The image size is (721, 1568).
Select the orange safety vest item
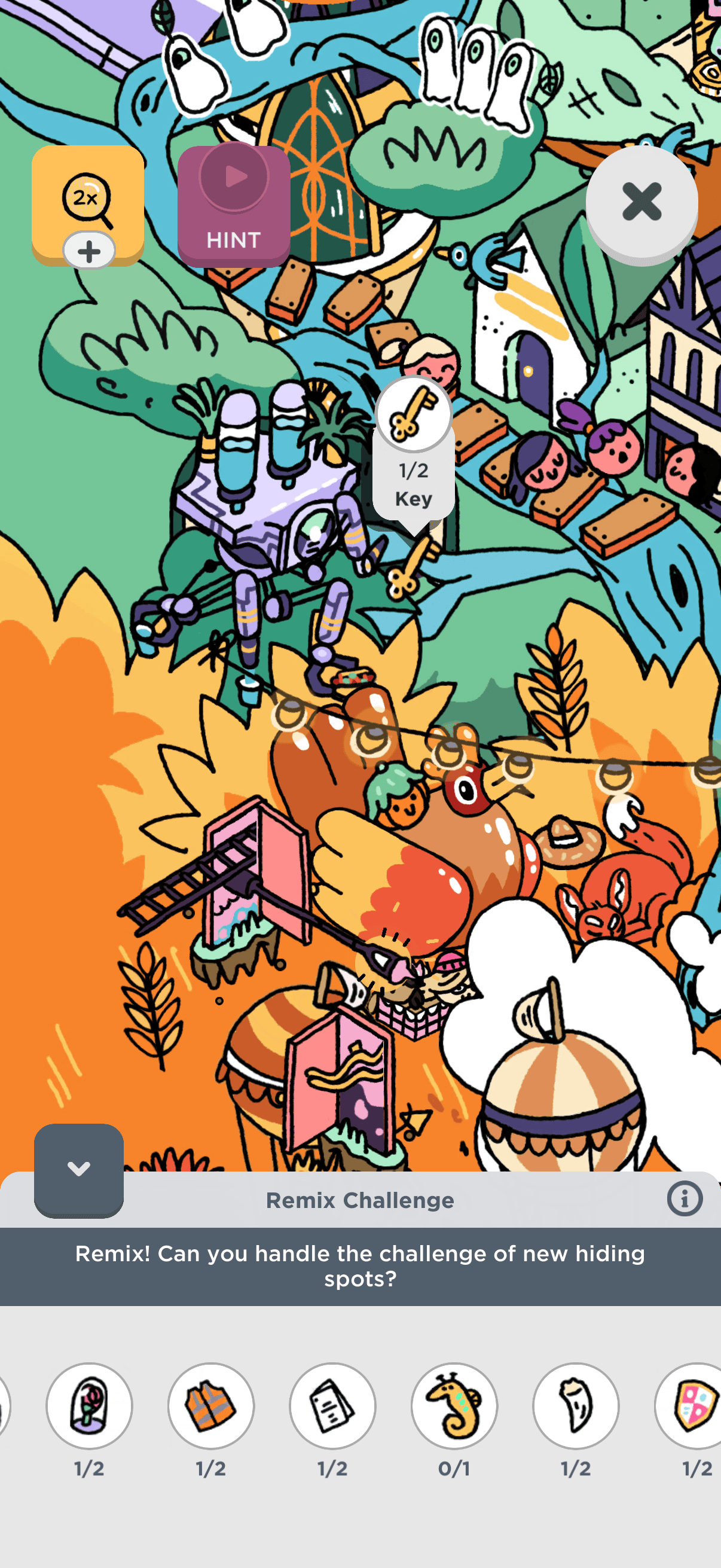tap(211, 1405)
